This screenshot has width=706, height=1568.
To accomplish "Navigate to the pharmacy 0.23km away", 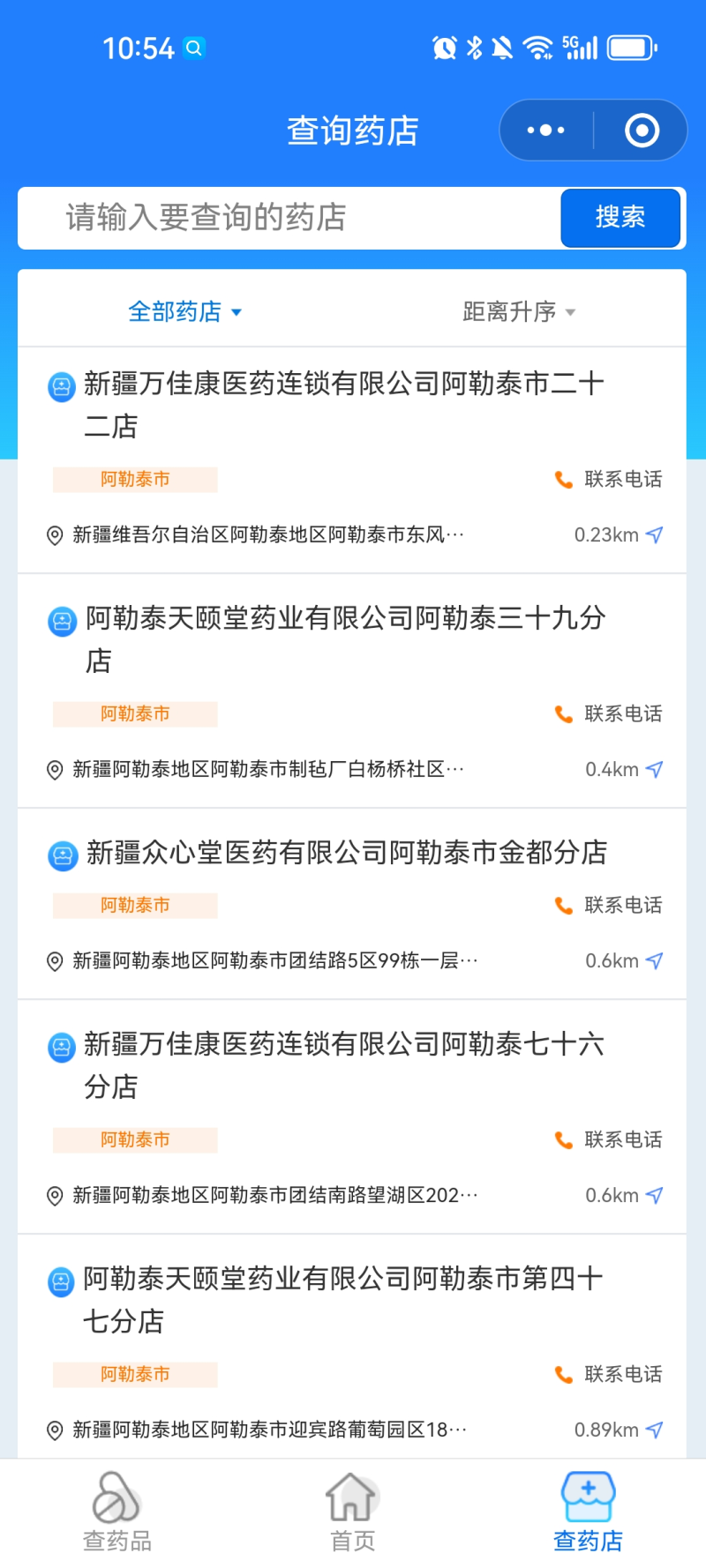I will click(619, 534).
